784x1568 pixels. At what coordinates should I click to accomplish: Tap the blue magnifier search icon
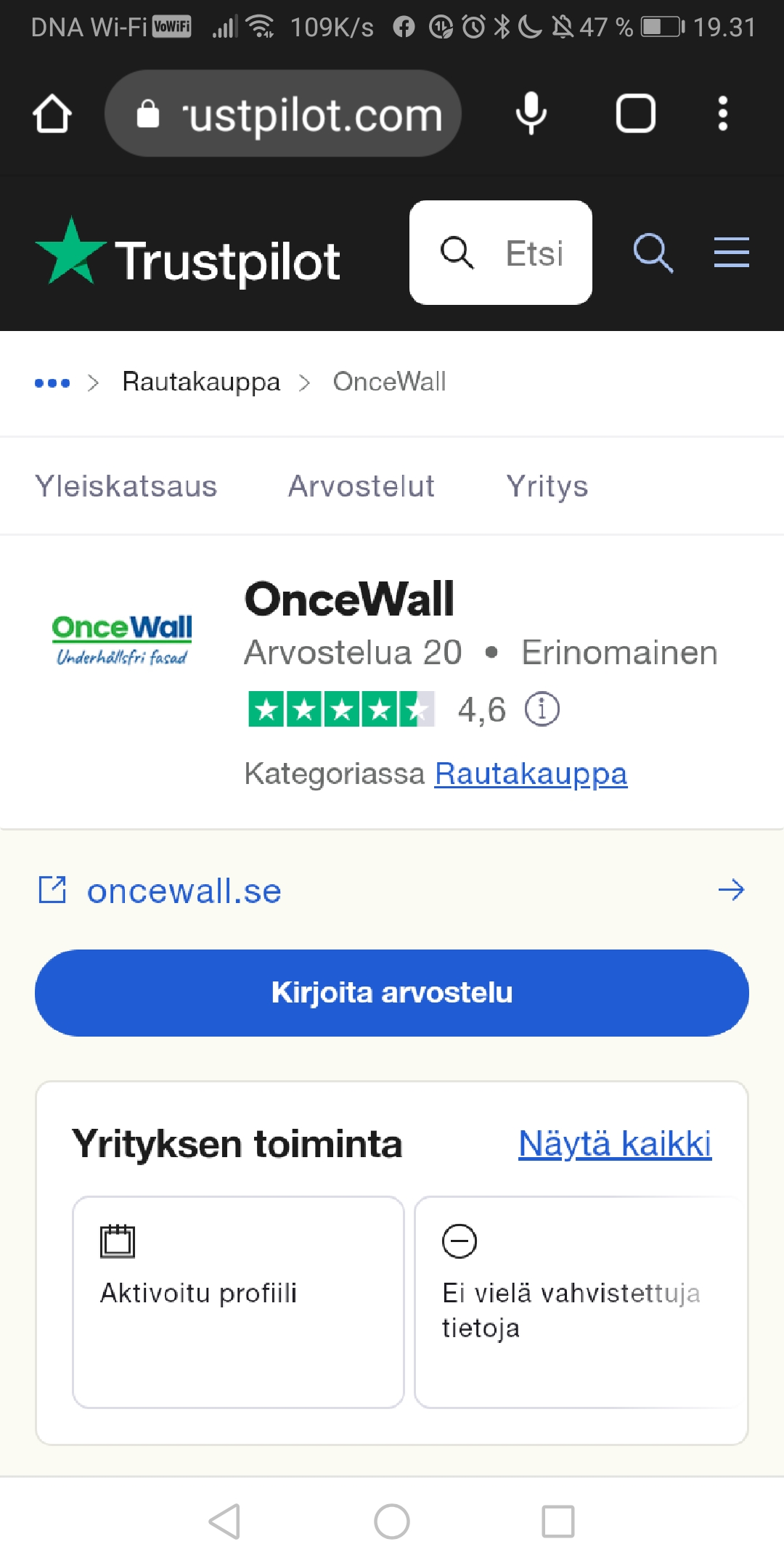(653, 253)
